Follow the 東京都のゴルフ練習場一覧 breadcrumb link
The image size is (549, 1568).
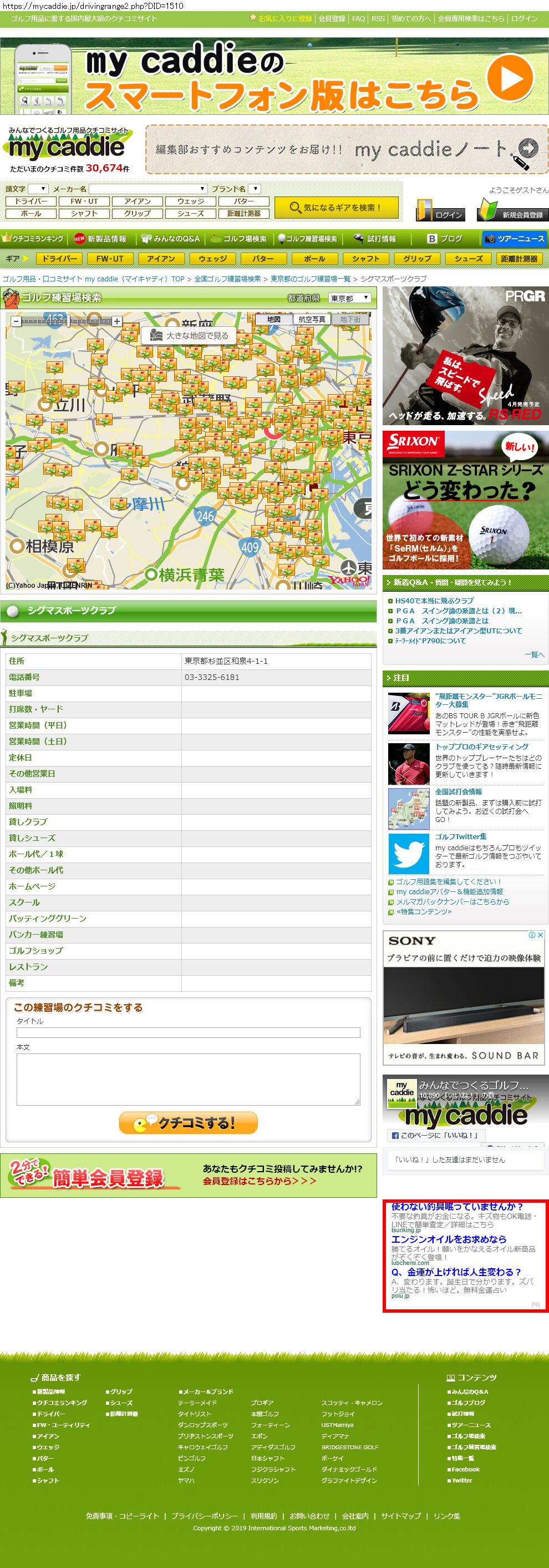coord(310,279)
